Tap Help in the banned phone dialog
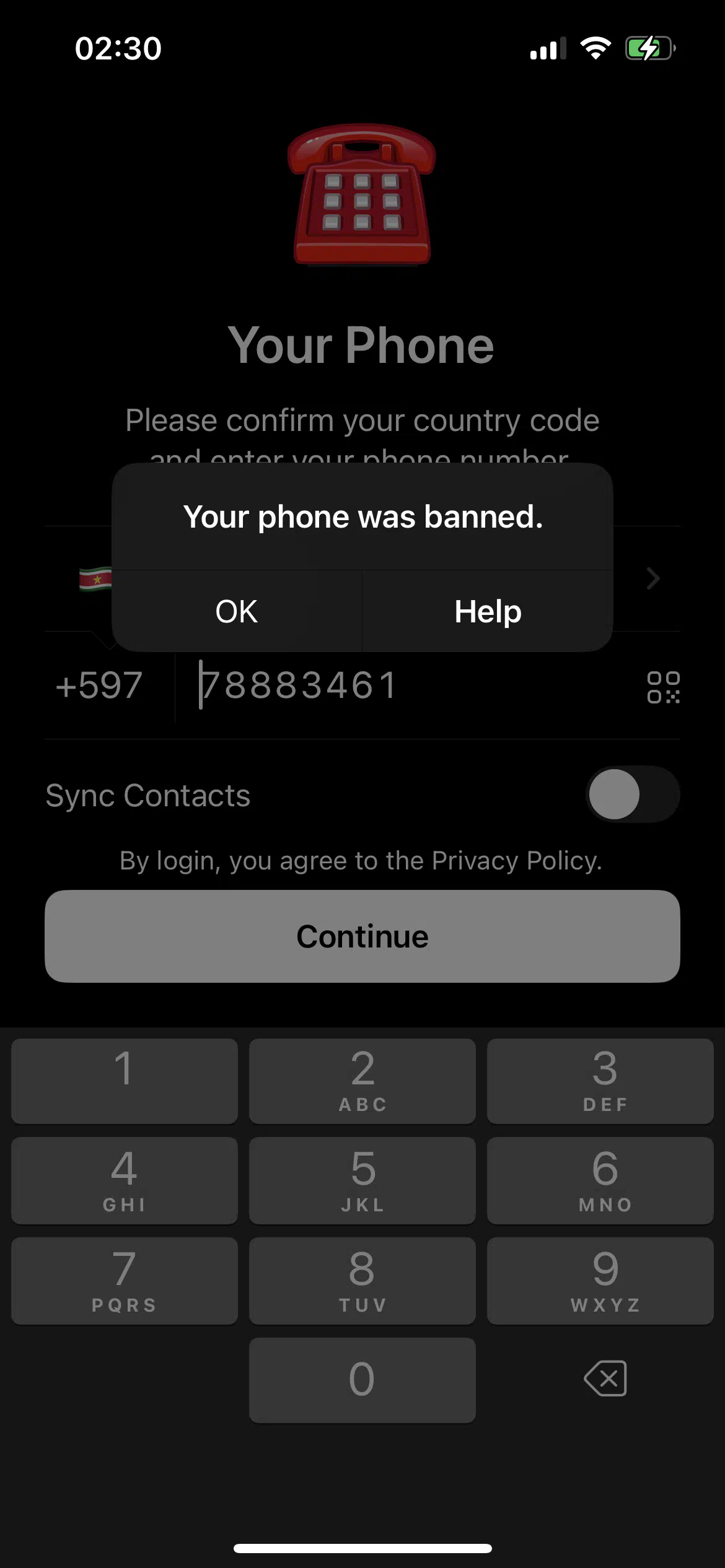 (x=488, y=611)
